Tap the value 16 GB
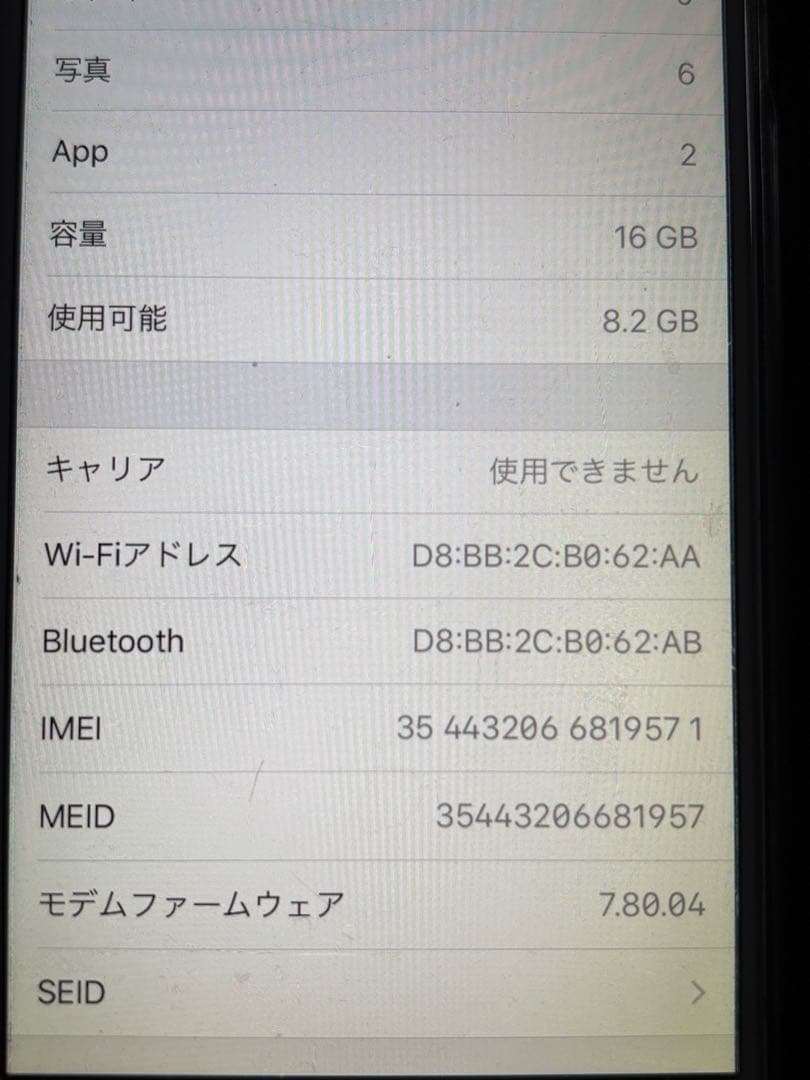Image resolution: width=810 pixels, height=1080 pixels. [655, 236]
